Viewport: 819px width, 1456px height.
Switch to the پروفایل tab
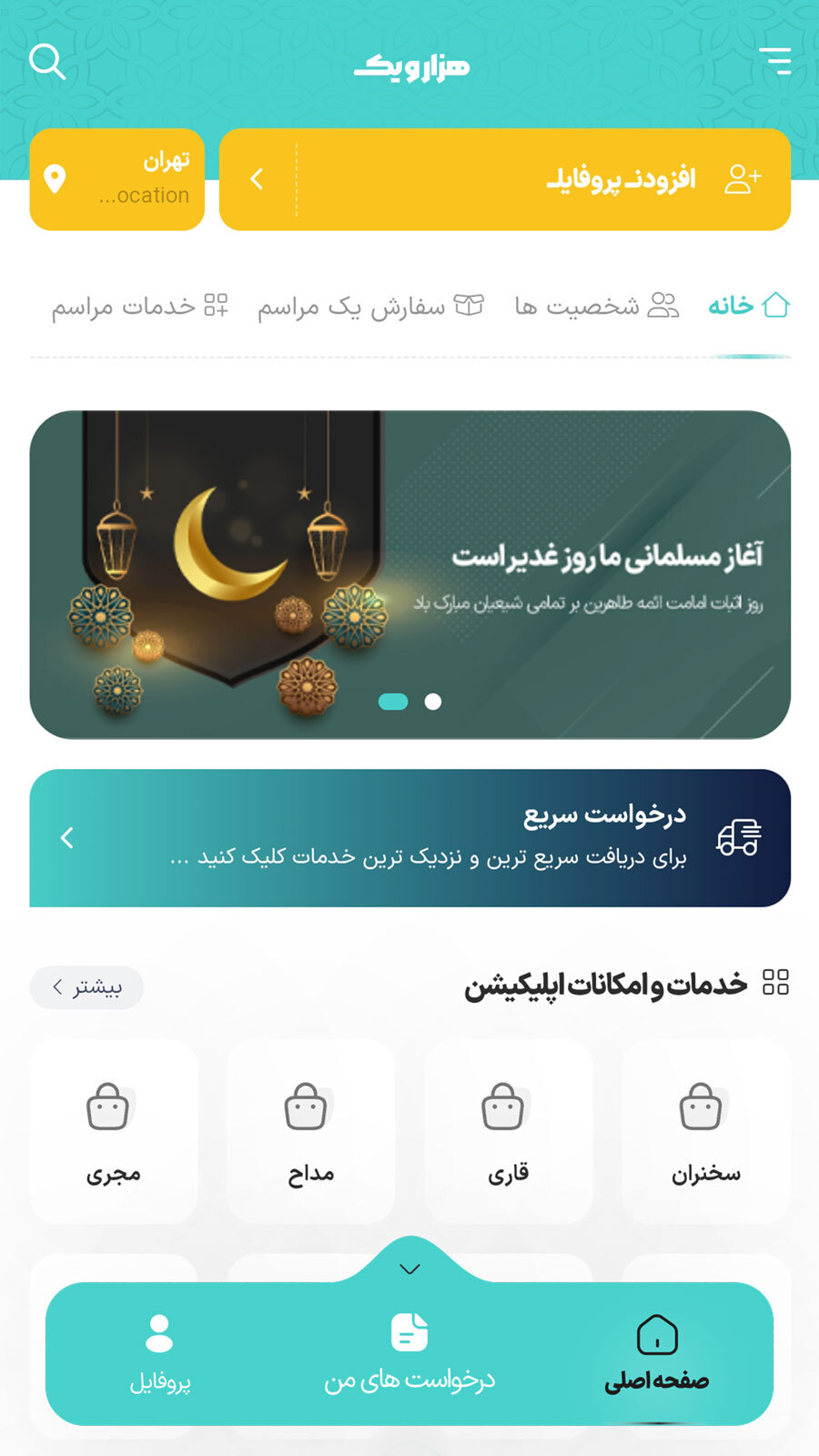coord(159,1353)
